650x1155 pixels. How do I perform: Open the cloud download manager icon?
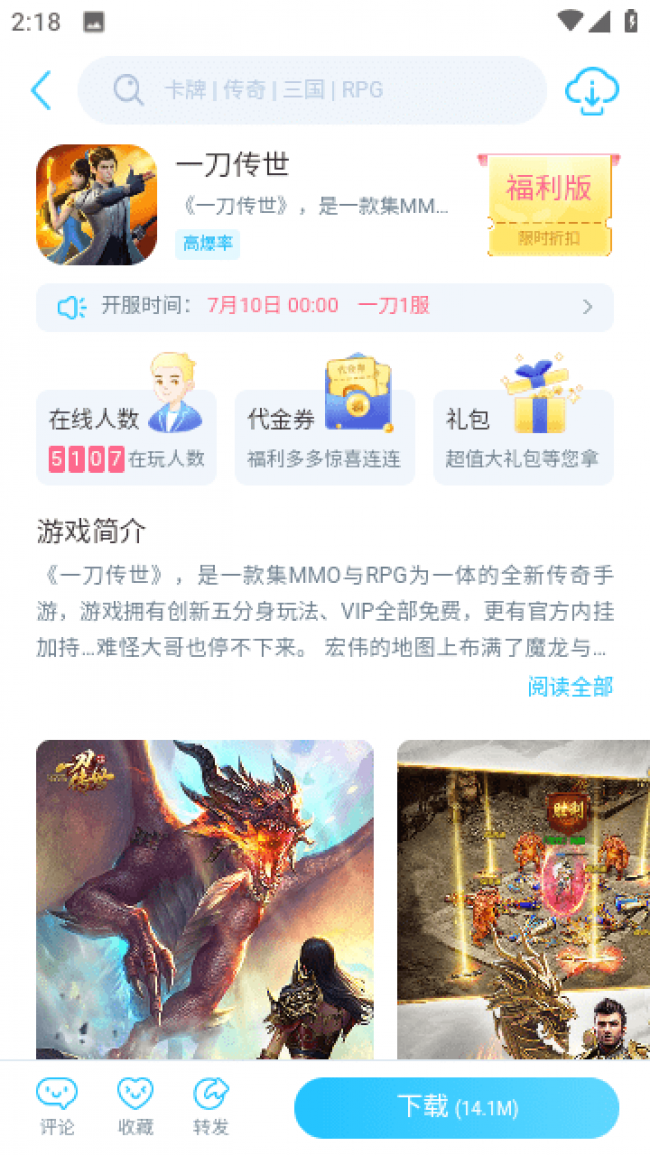click(592, 91)
